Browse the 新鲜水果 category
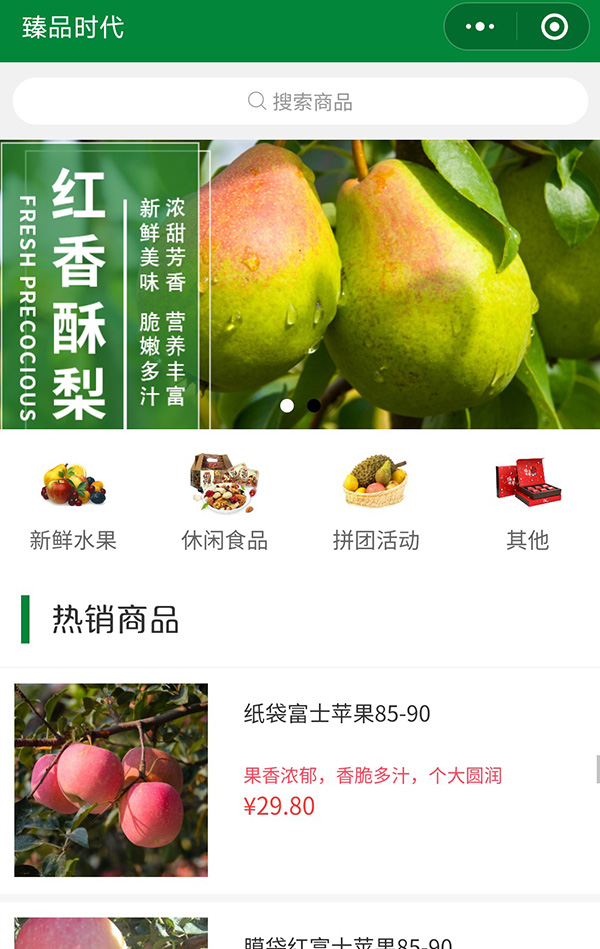 73,503
